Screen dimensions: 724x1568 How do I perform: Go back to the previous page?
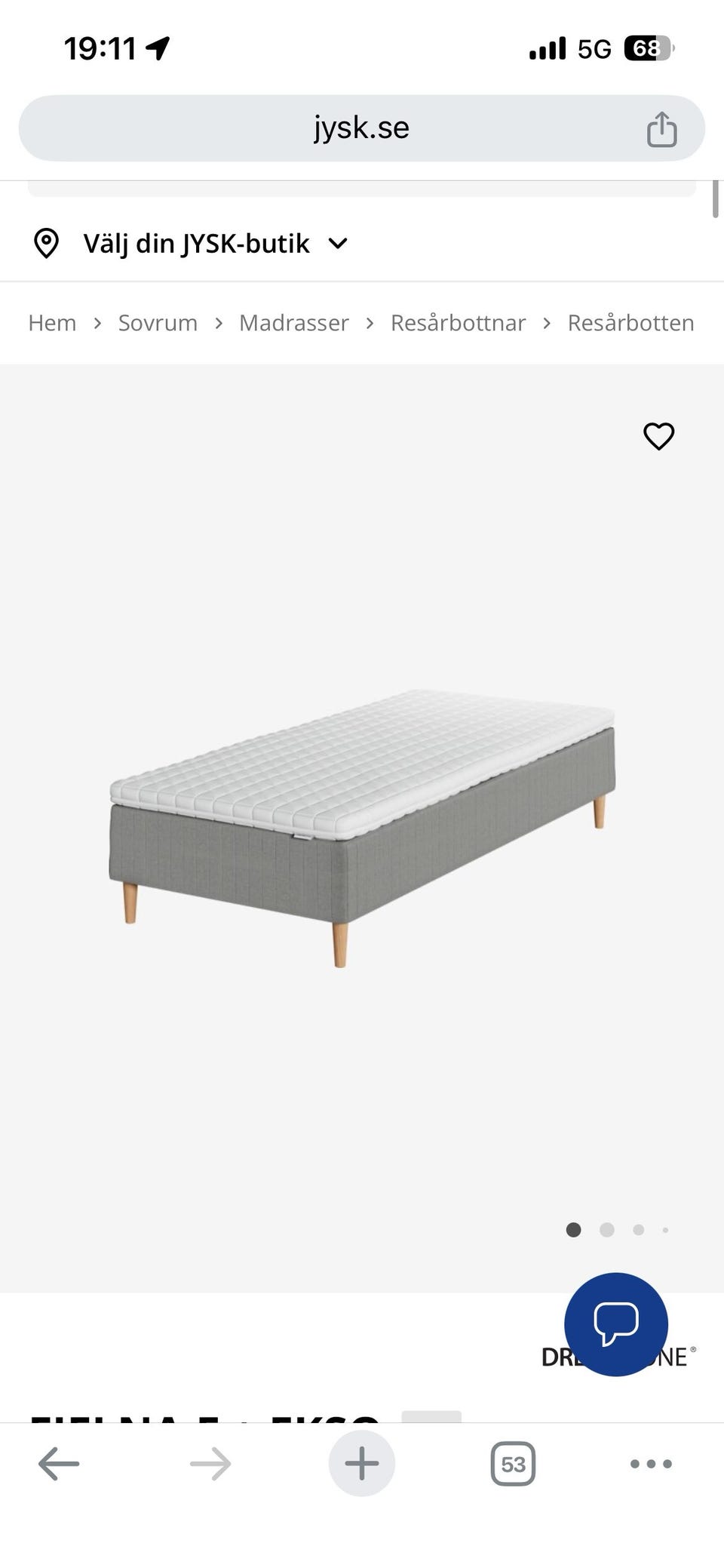click(x=59, y=1464)
